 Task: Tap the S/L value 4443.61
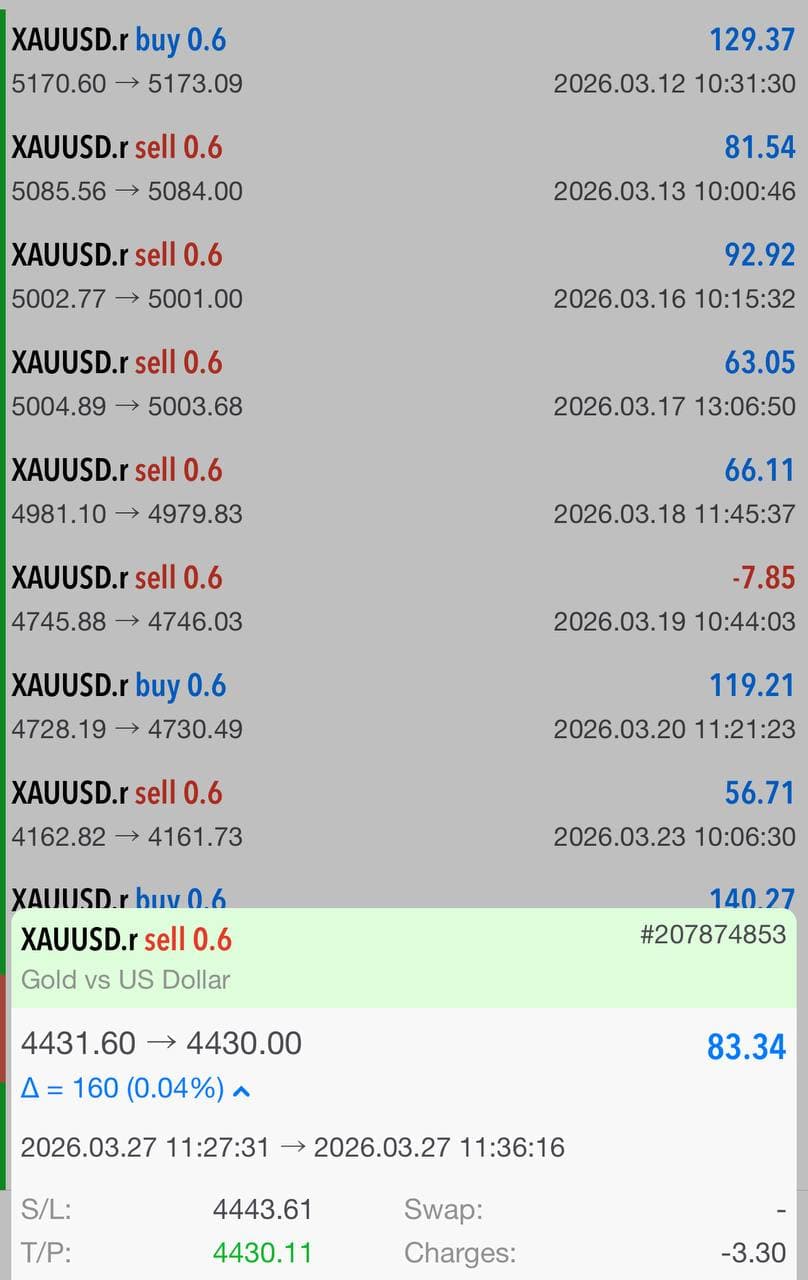pos(263,1209)
